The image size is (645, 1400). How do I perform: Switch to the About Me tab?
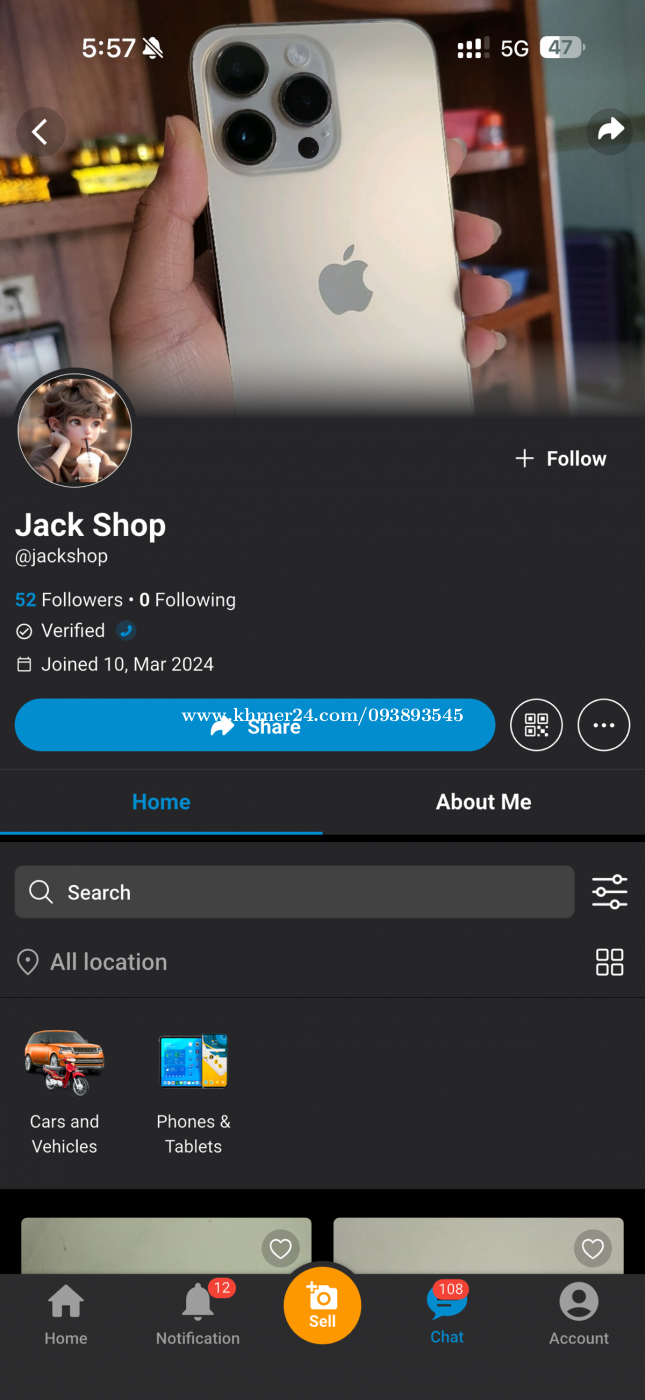[483, 802]
